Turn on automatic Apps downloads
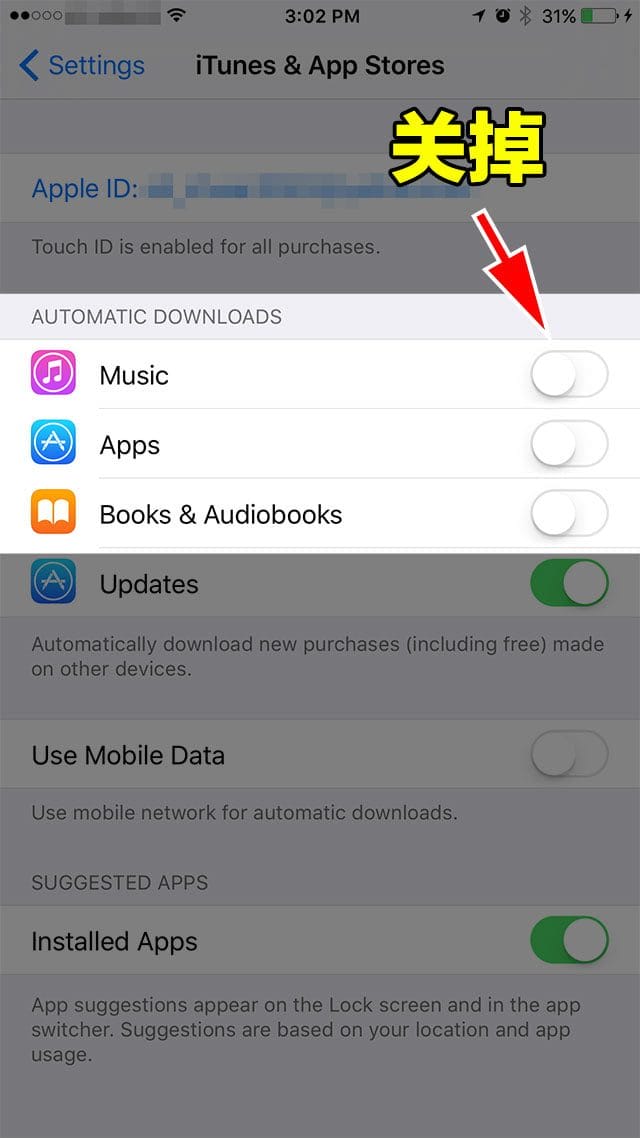This screenshot has width=640, height=1138. (568, 445)
